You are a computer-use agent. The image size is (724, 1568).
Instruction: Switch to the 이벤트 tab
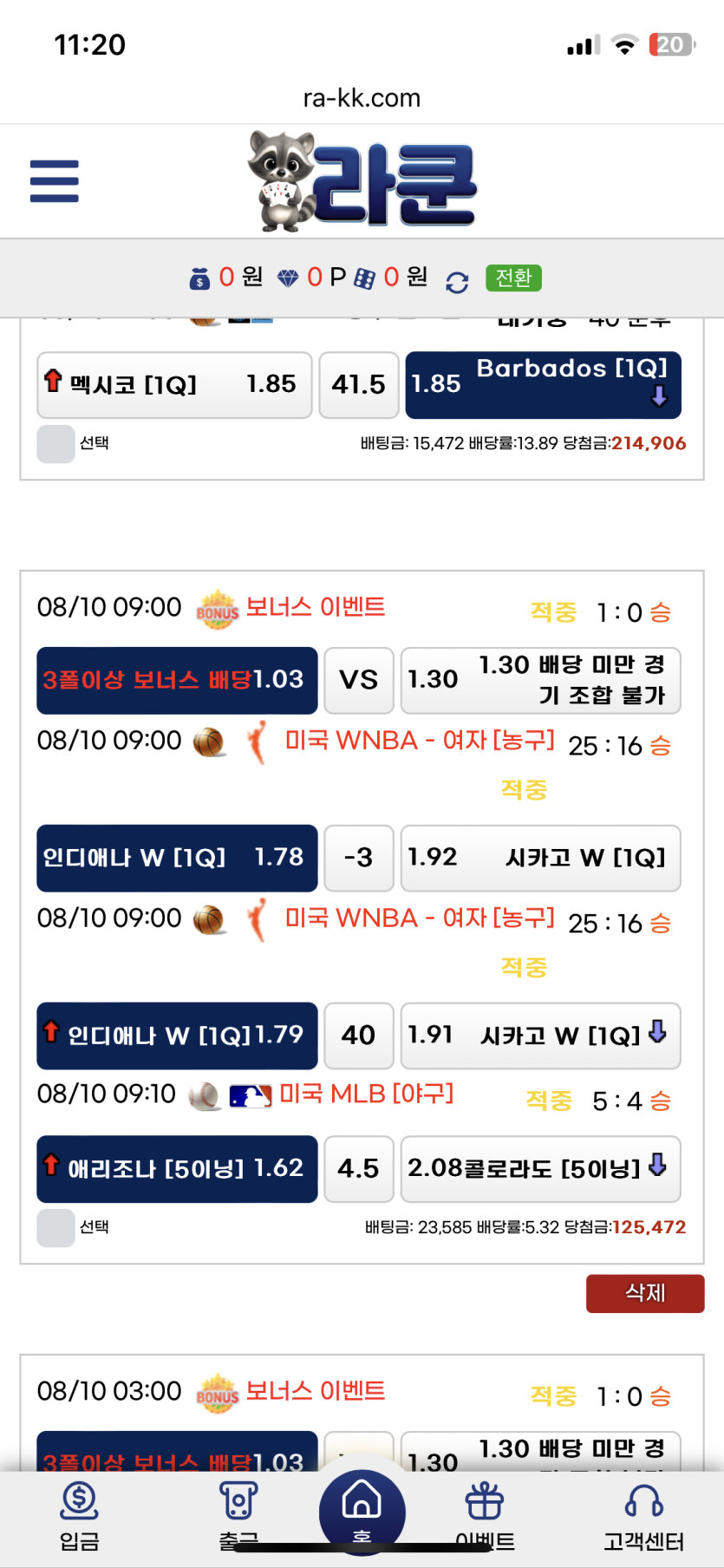pos(485,1516)
